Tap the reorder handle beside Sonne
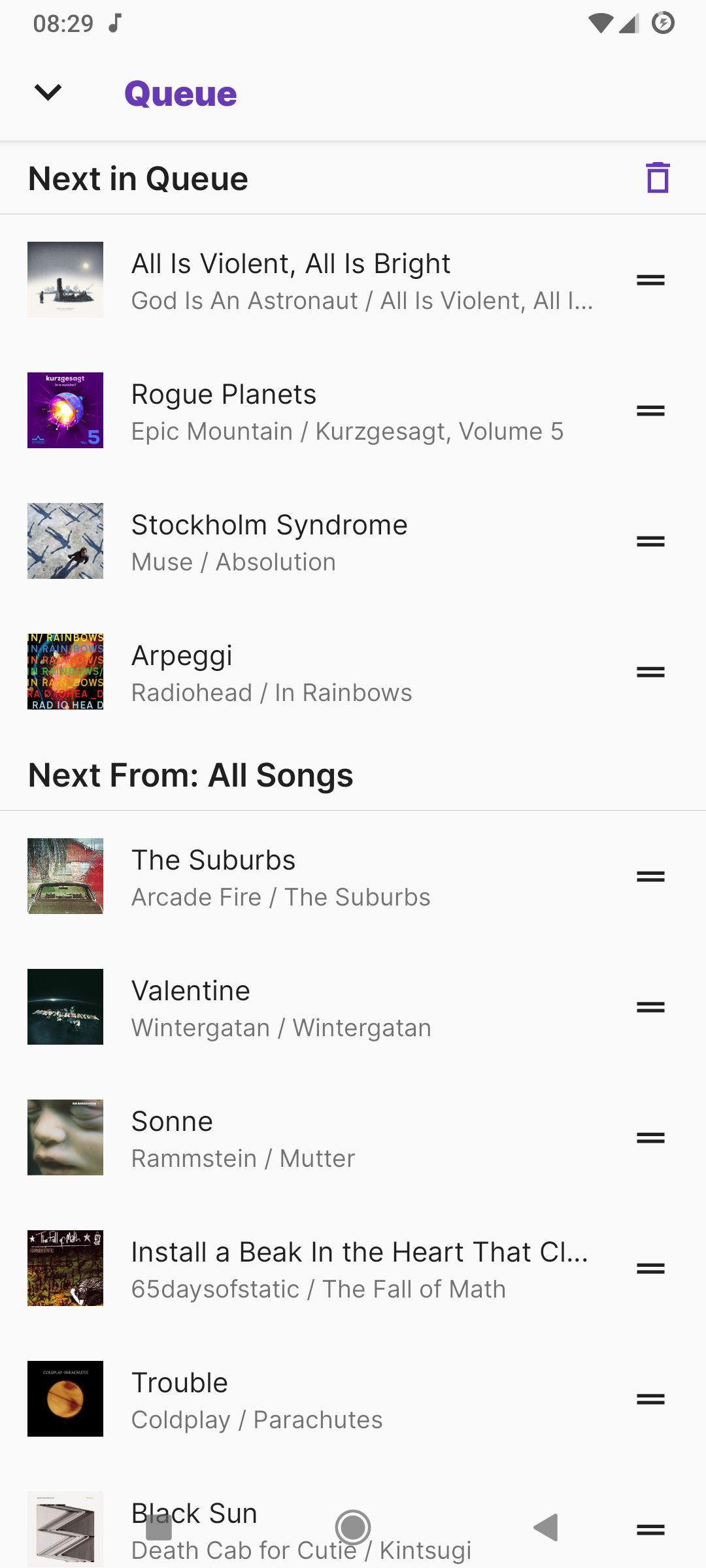This screenshot has width=706, height=1568. (650, 1138)
